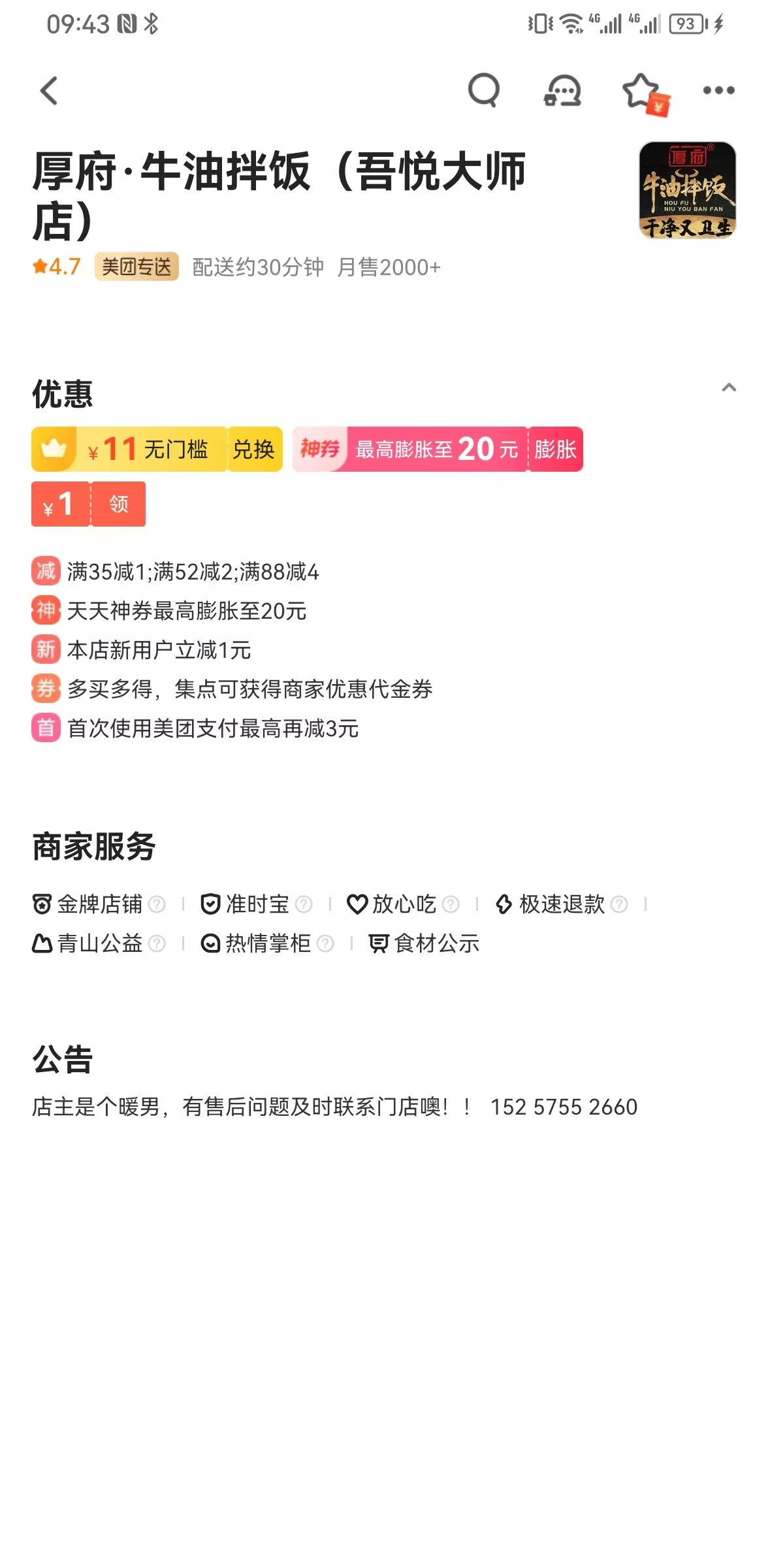Open search within this store

pos(483,91)
